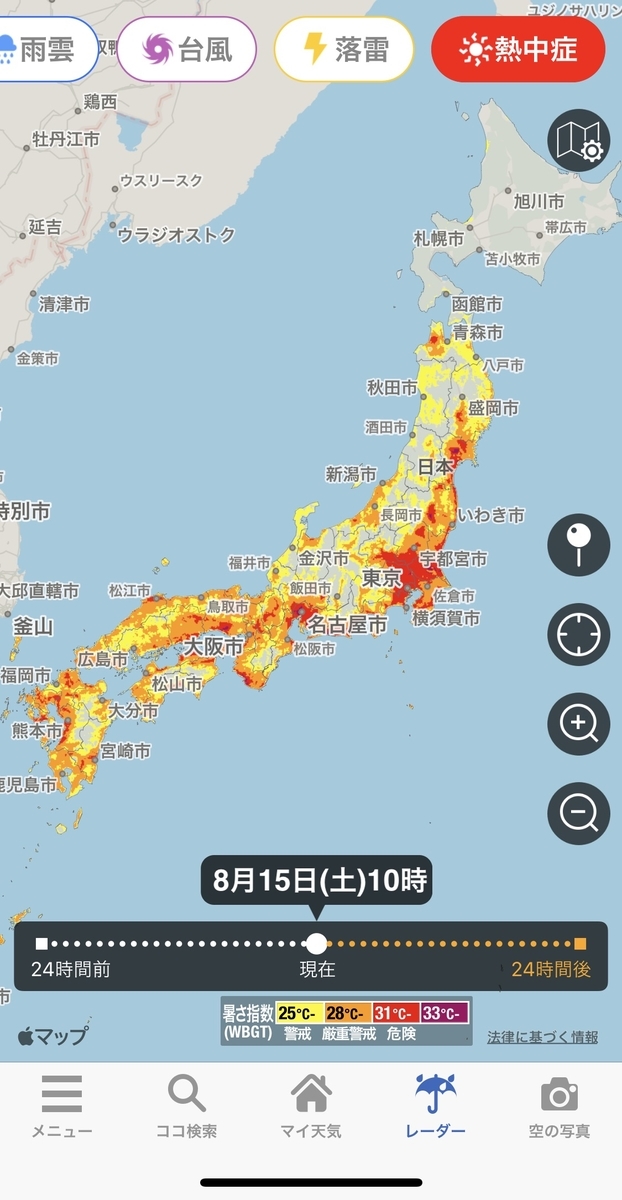Viewport: 622px width, 1200px height.
Task: Center map on current location
Action: click(578, 635)
